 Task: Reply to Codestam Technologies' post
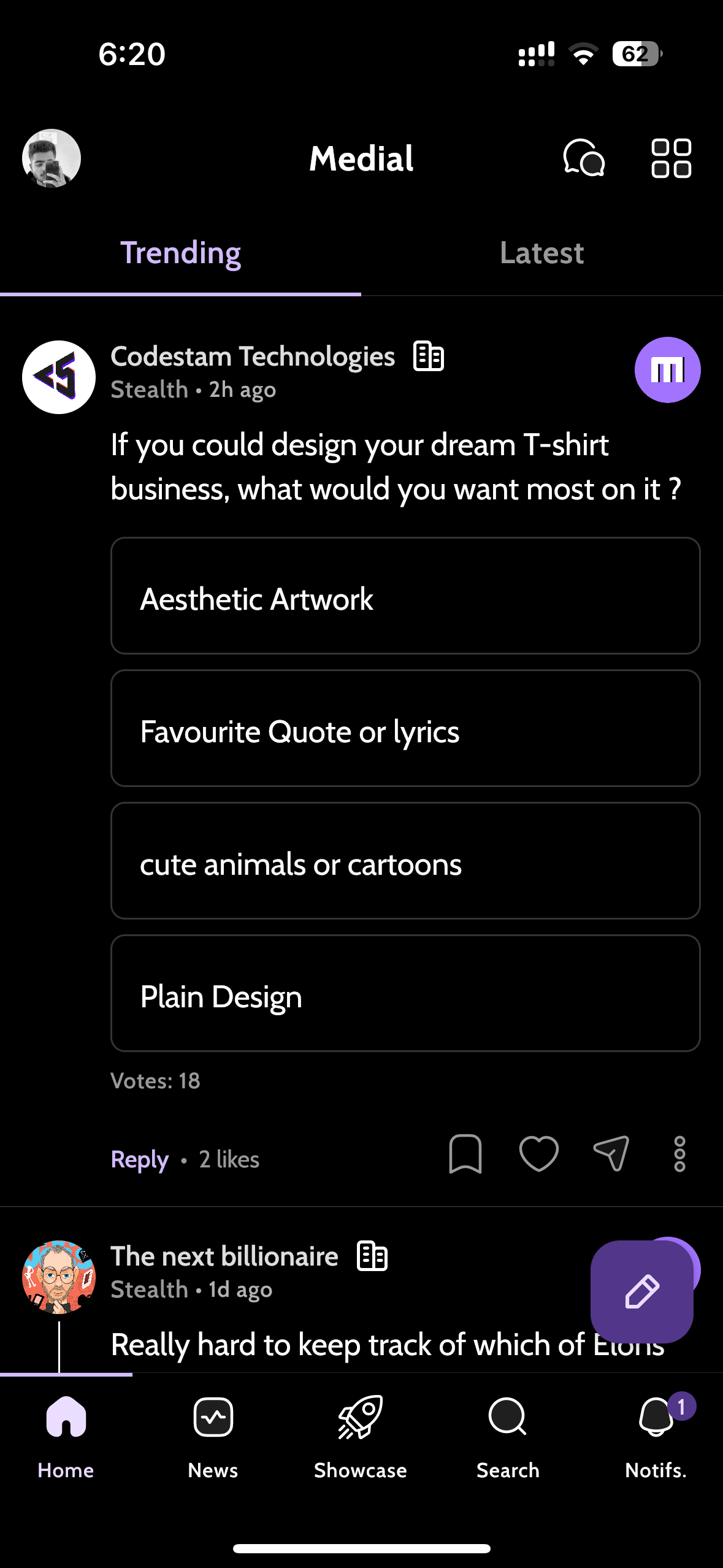140,1159
